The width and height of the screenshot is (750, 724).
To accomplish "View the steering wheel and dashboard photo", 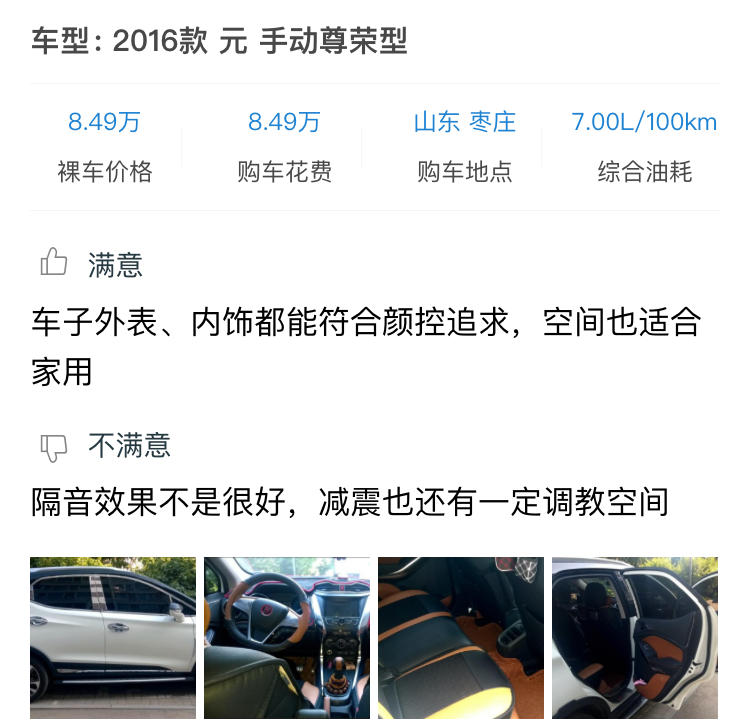I will click(x=287, y=638).
